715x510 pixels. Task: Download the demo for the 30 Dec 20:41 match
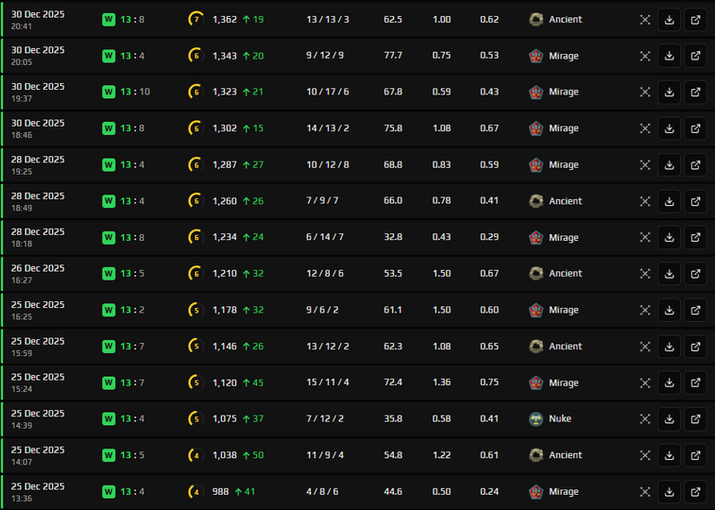coord(669,20)
